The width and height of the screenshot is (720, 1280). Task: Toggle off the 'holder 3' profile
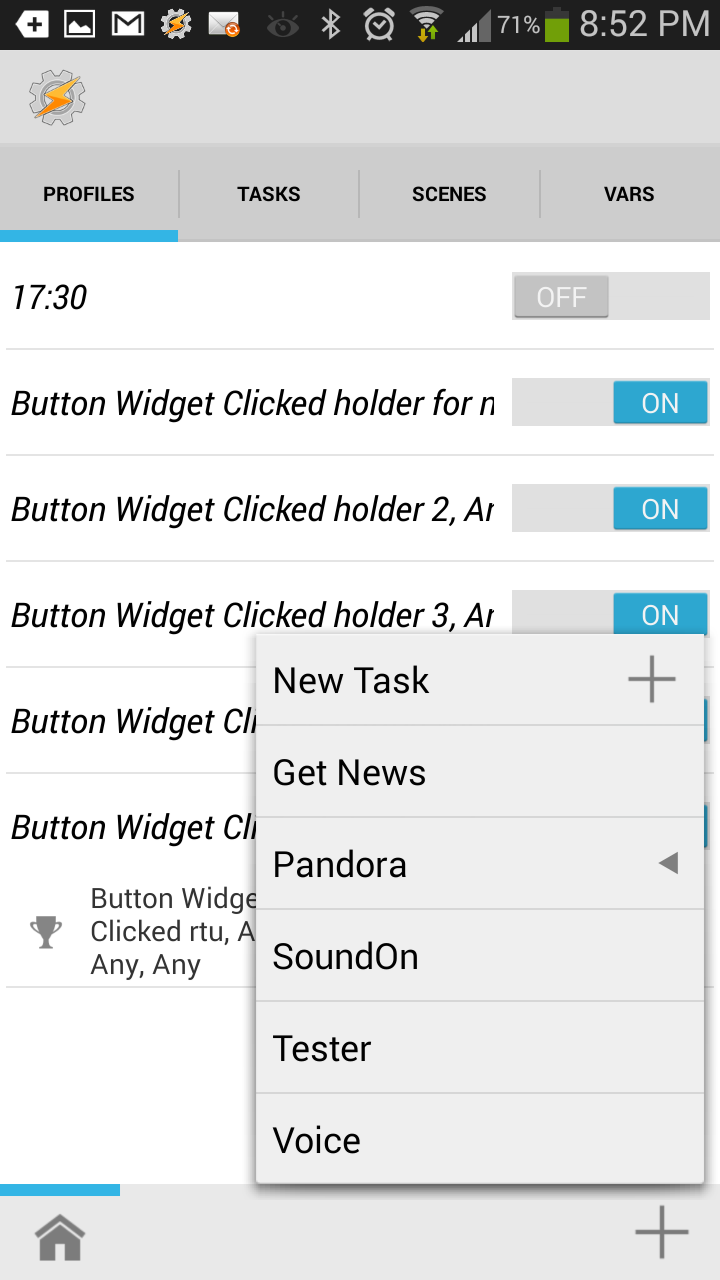pos(611,613)
